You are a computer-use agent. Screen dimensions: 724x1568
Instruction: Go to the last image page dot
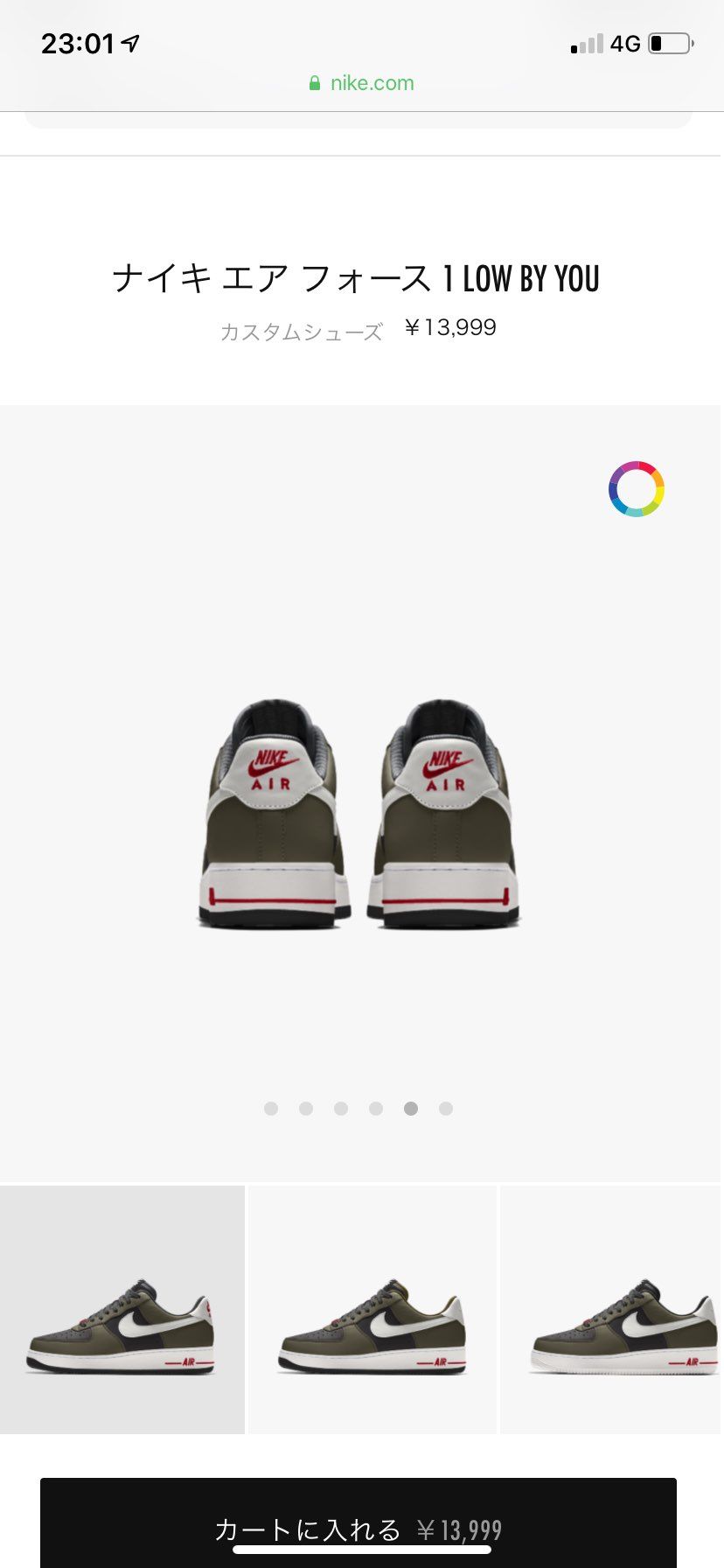click(x=446, y=1109)
